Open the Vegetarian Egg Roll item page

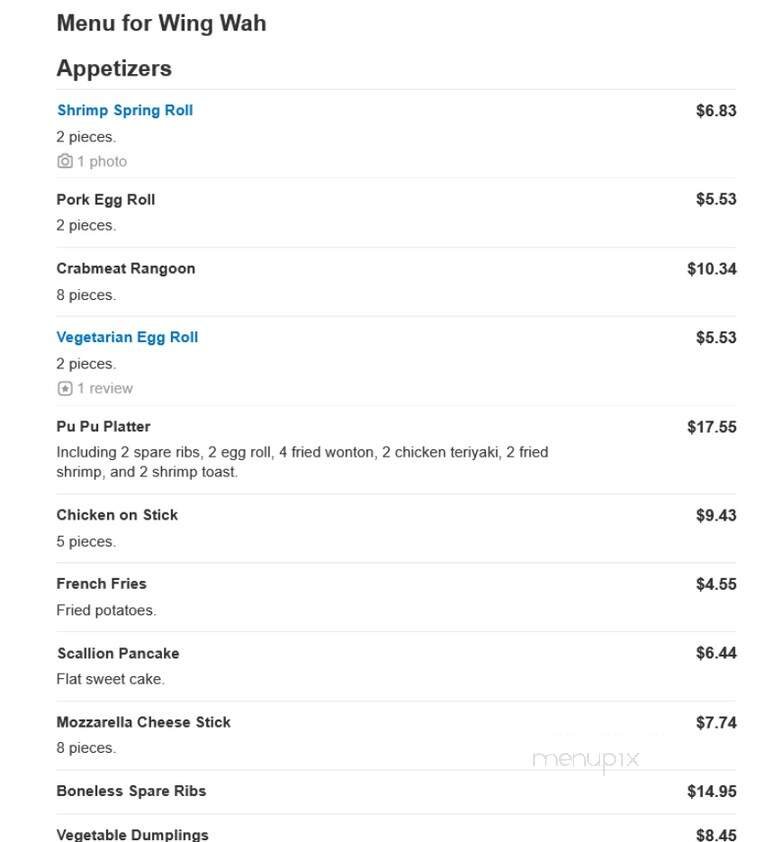pyautogui.click(x=127, y=337)
